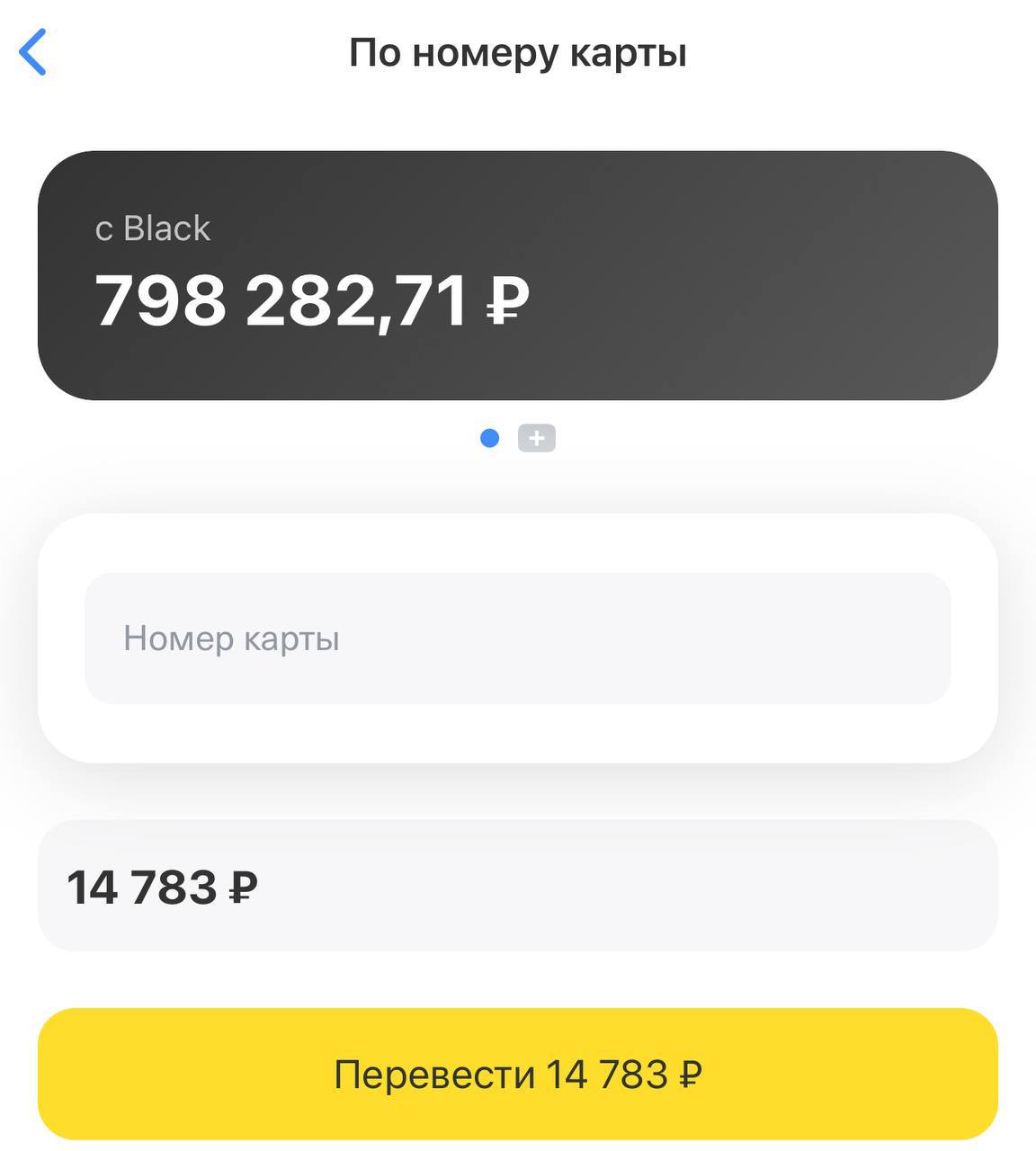This screenshot has width=1036, height=1151.
Task: Tap the Перевести 14 783 ₽ button
Action: pos(517,1074)
